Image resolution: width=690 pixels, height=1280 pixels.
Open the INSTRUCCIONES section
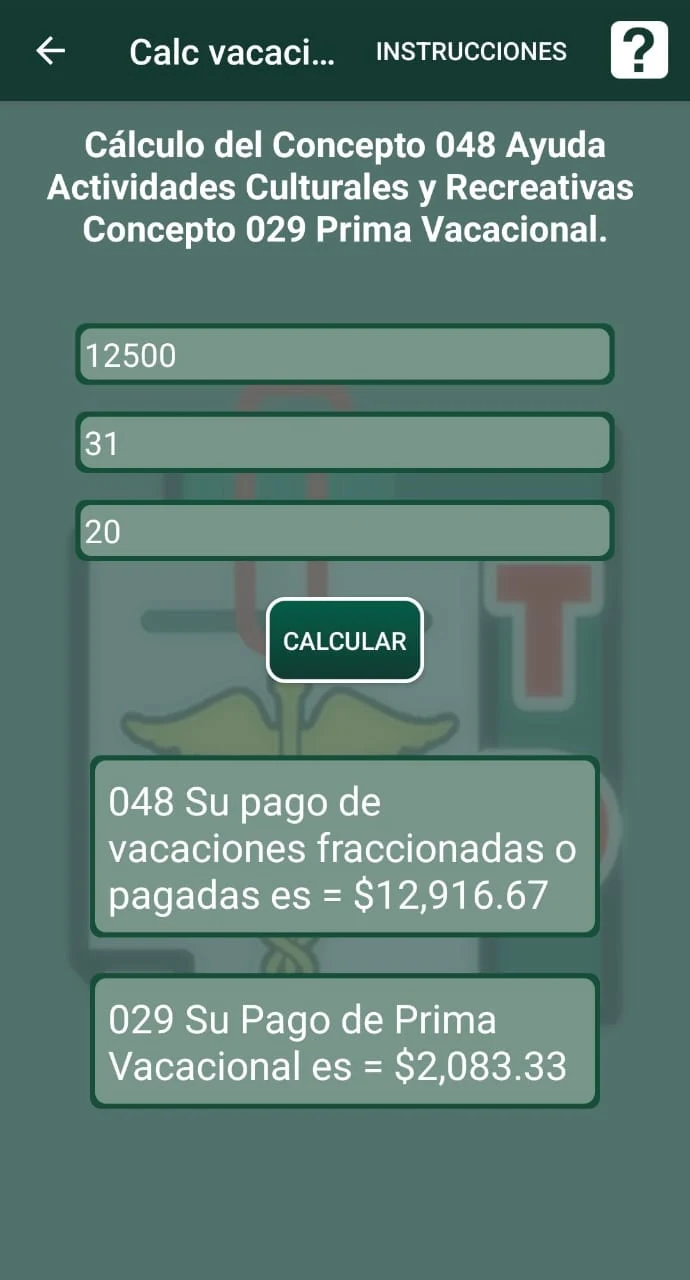[x=471, y=51]
